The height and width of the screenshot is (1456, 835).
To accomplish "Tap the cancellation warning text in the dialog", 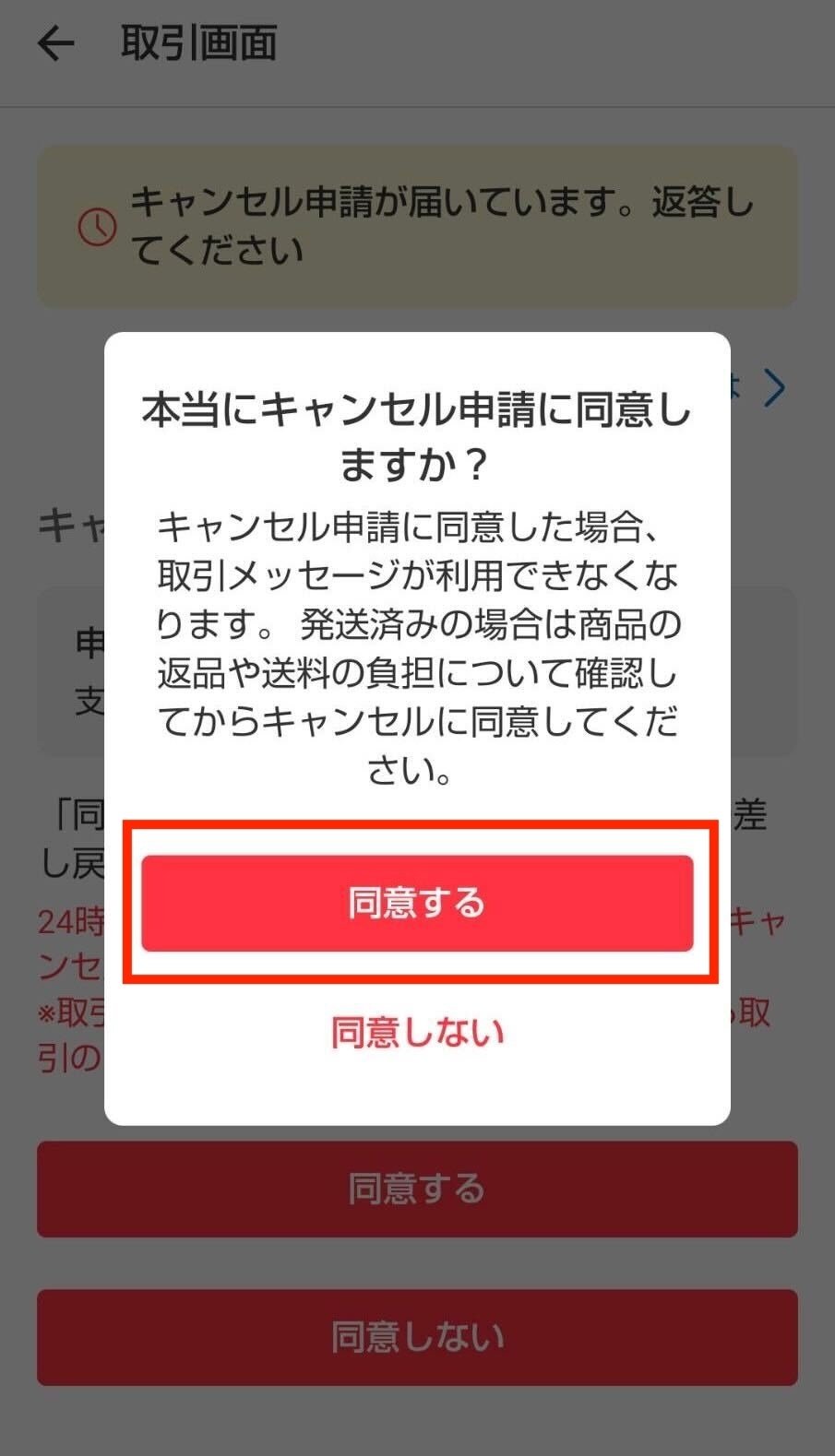I will click(417, 645).
